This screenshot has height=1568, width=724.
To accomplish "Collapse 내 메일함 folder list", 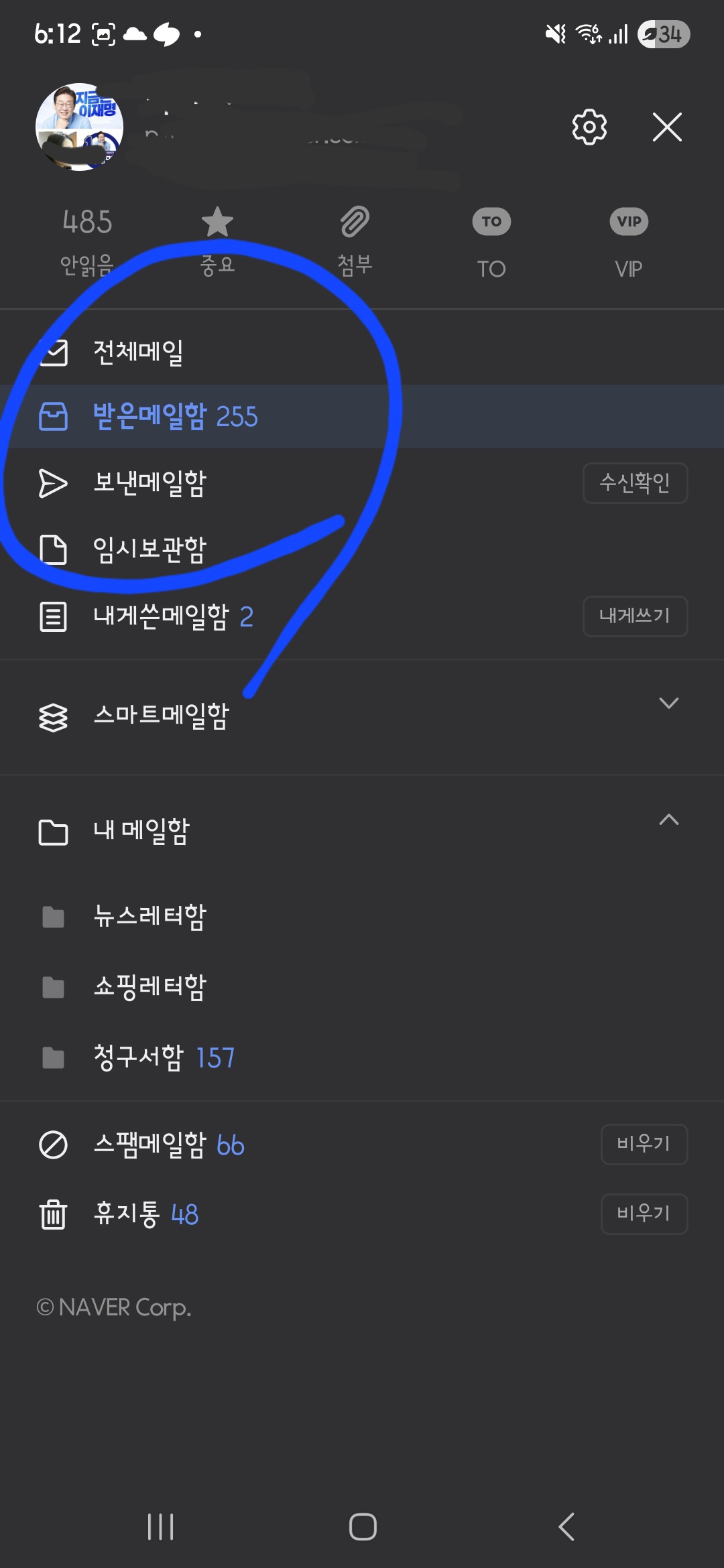I will point(668,820).
